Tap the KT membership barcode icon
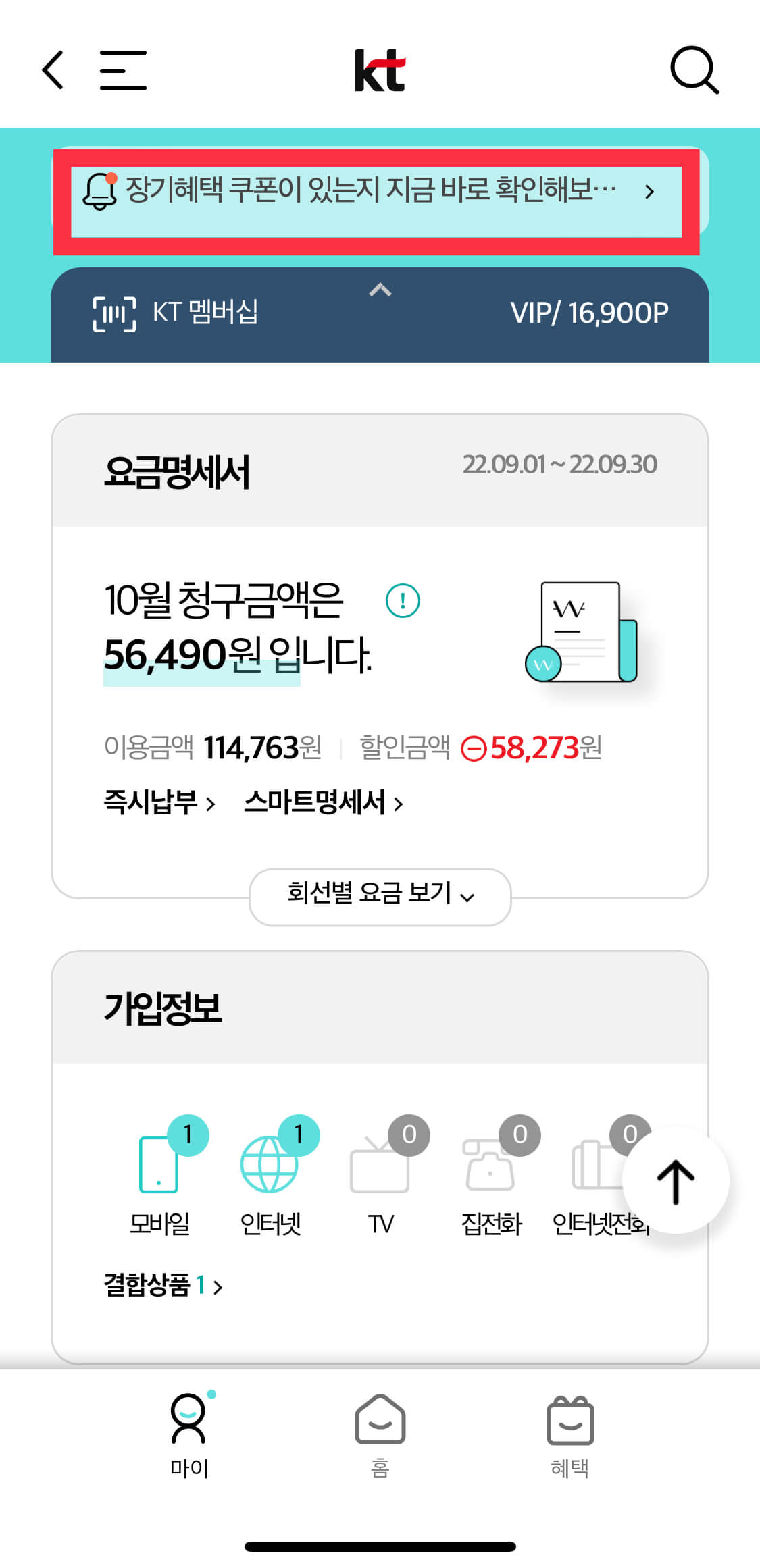 click(113, 312)
